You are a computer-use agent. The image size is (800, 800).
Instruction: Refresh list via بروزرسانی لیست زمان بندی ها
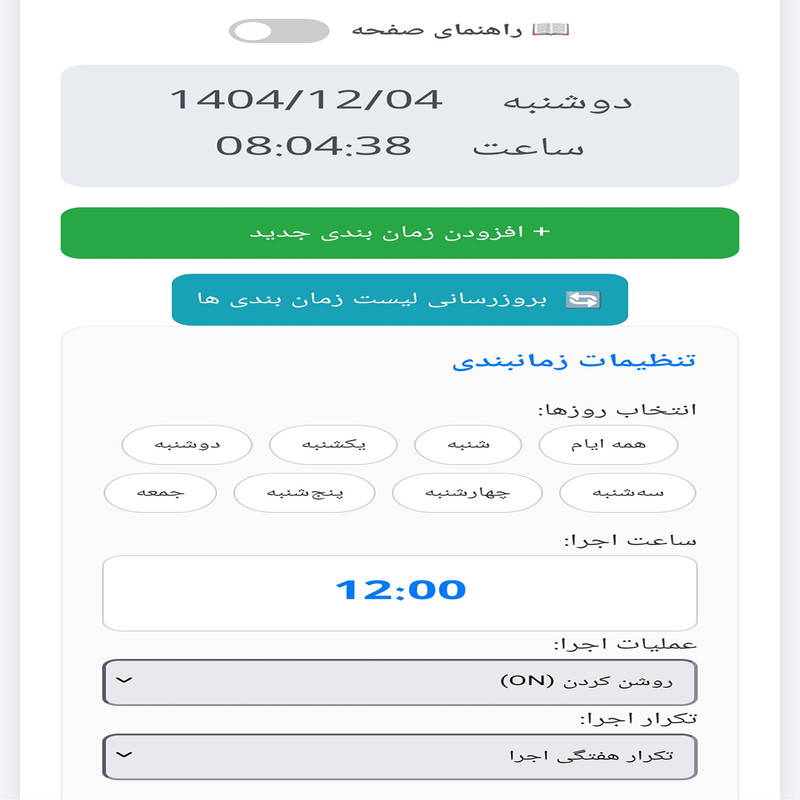coord(400,299)
